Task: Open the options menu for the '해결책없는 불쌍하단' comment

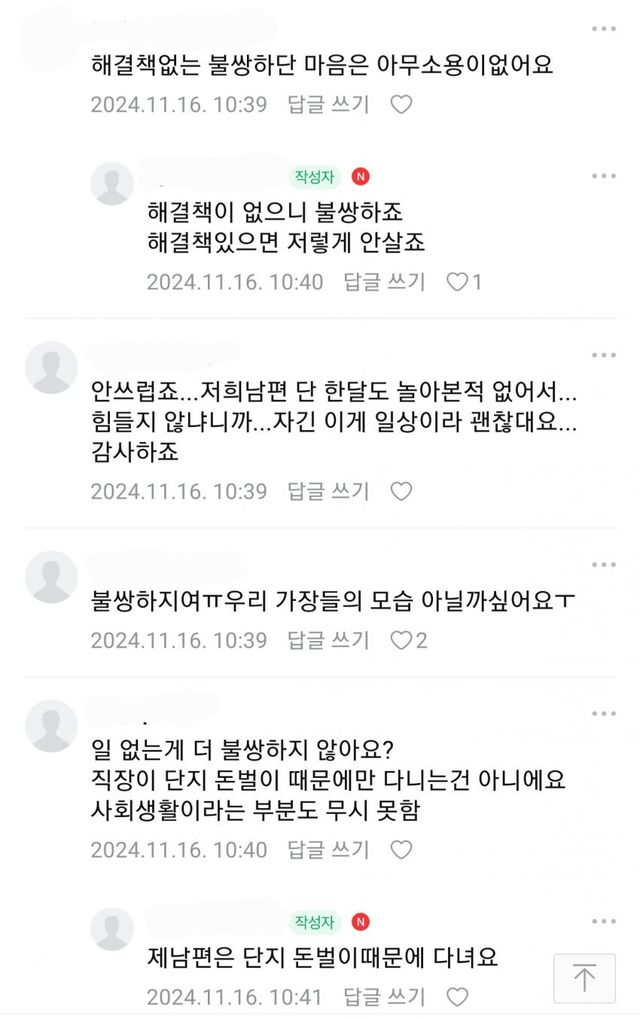Action: tap(603, 28)
